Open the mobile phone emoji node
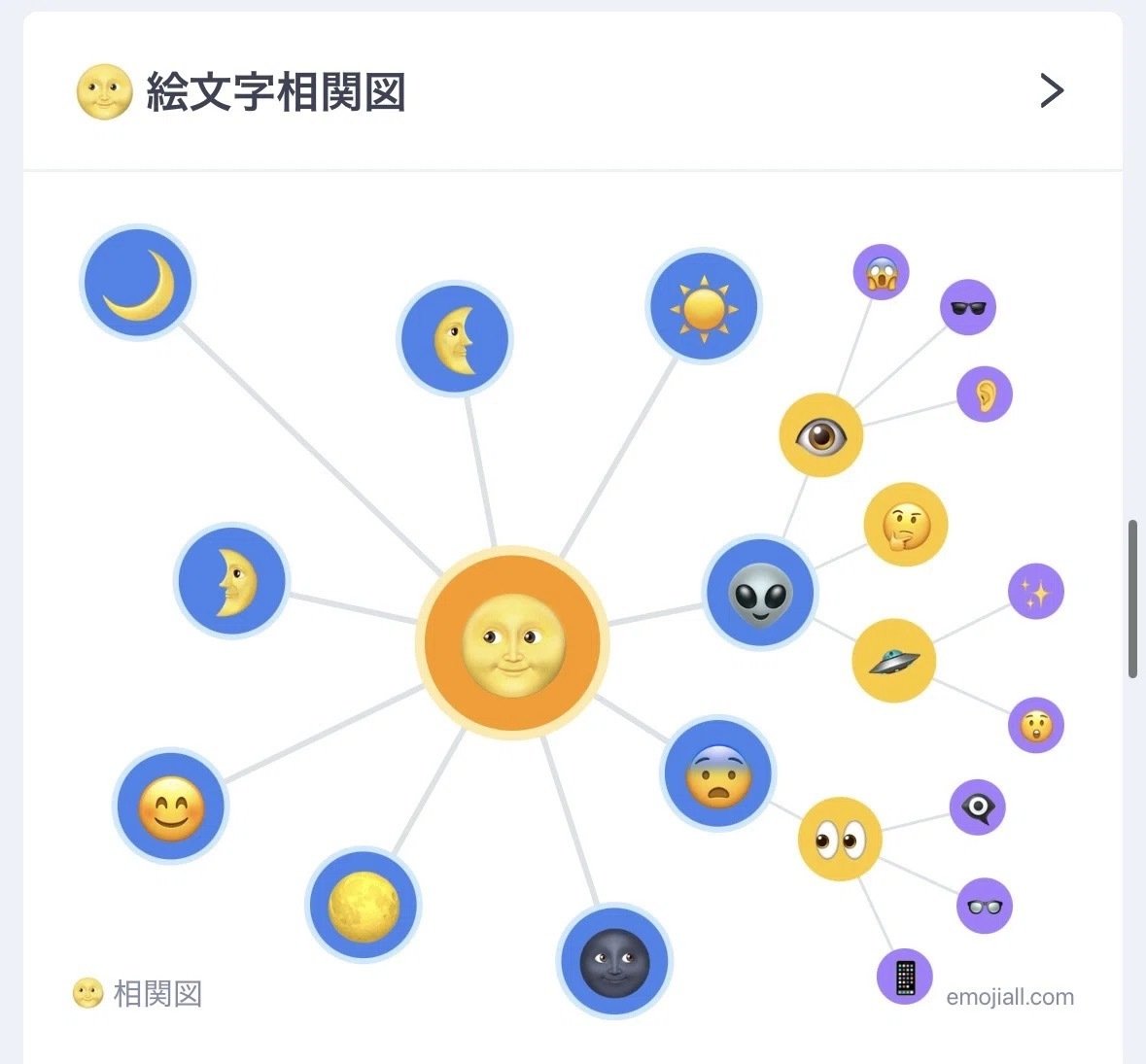 point(905,977)
